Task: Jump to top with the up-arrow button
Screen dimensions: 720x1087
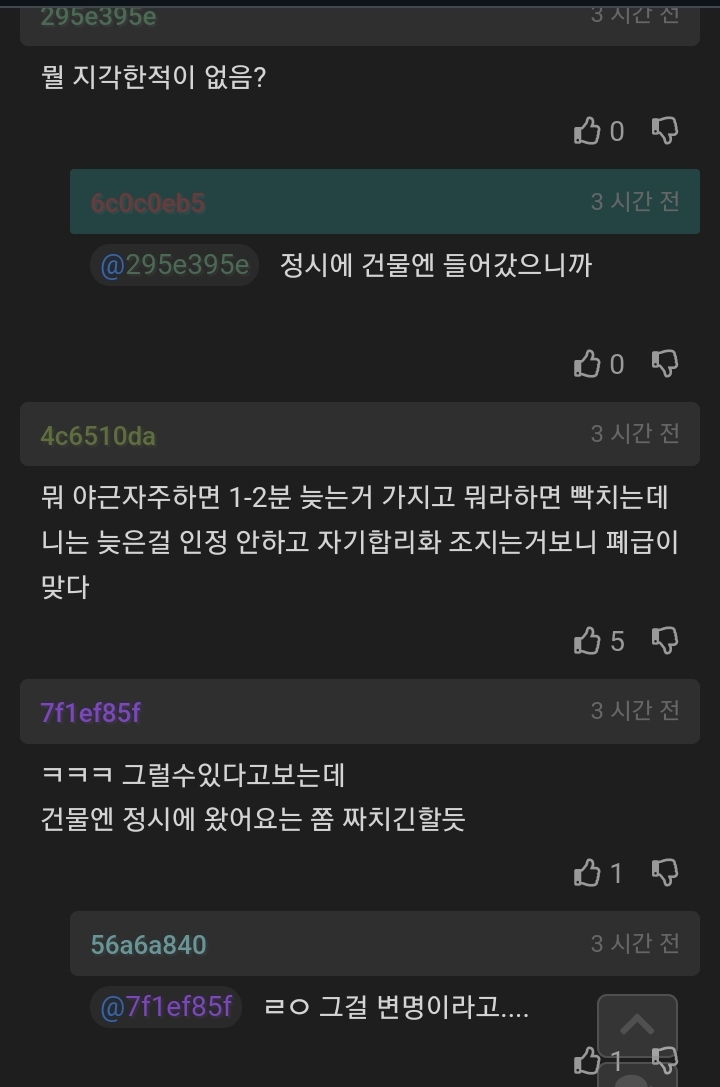Action: click(x=637, y=1025)
